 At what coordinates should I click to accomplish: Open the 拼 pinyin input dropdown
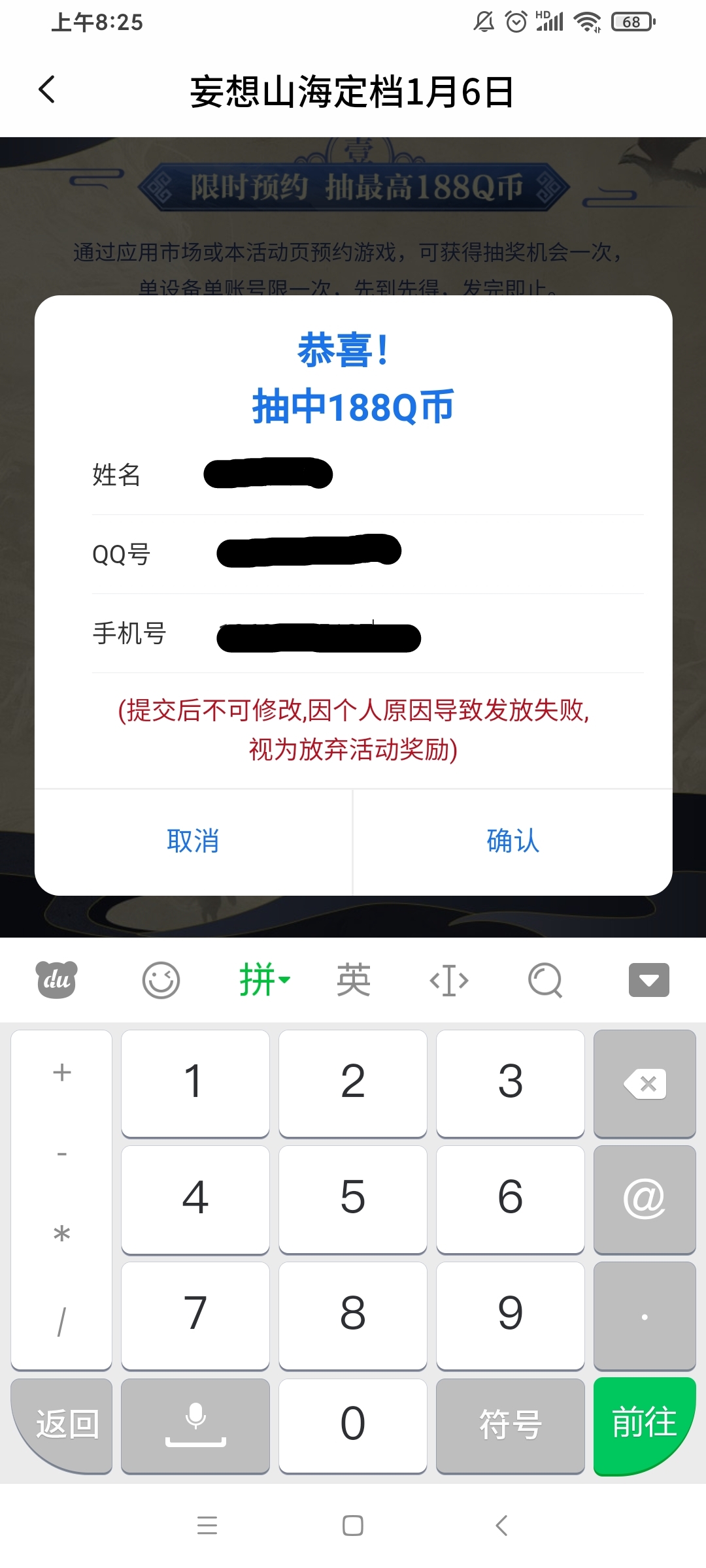[x=264, y=980]
